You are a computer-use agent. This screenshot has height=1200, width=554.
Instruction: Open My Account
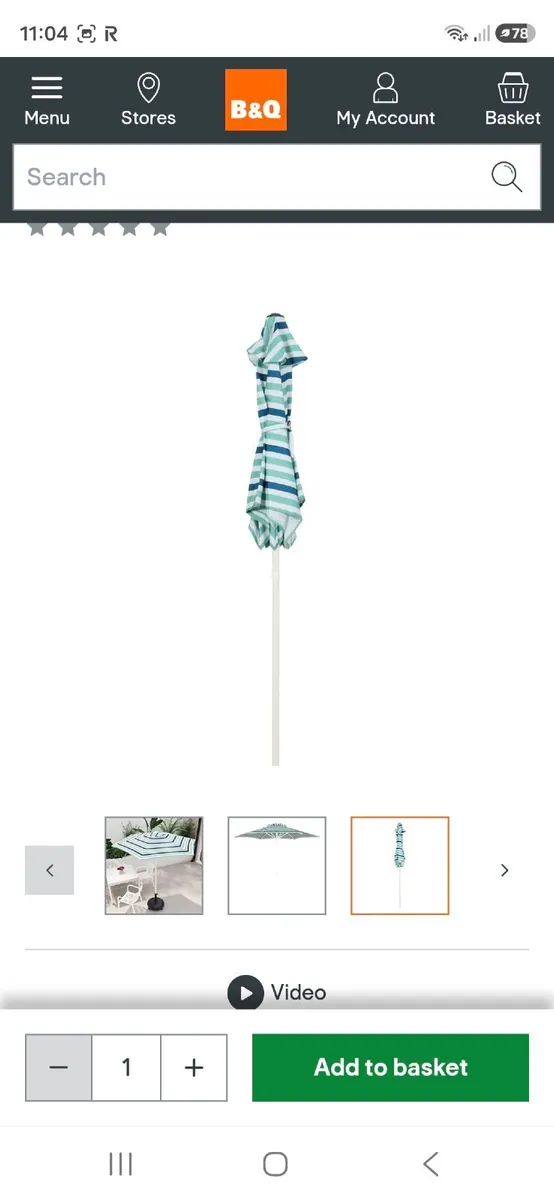pos(385,100)
